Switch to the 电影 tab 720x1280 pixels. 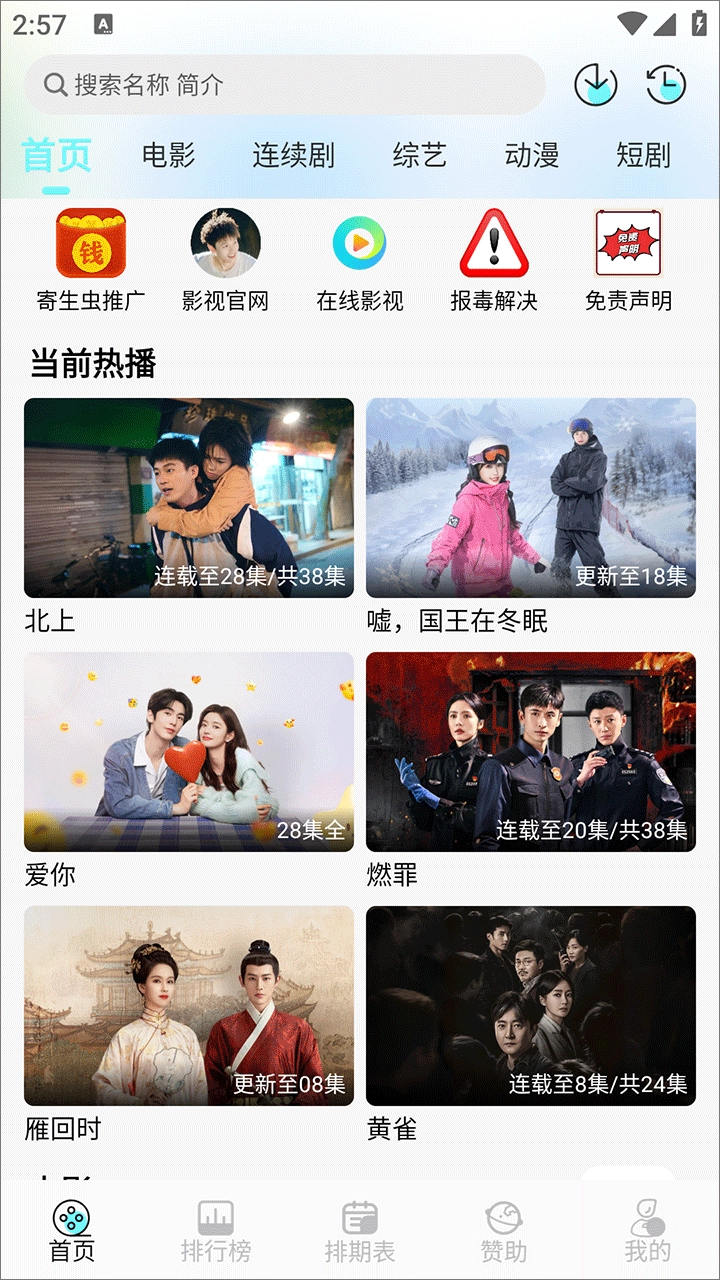169,156
